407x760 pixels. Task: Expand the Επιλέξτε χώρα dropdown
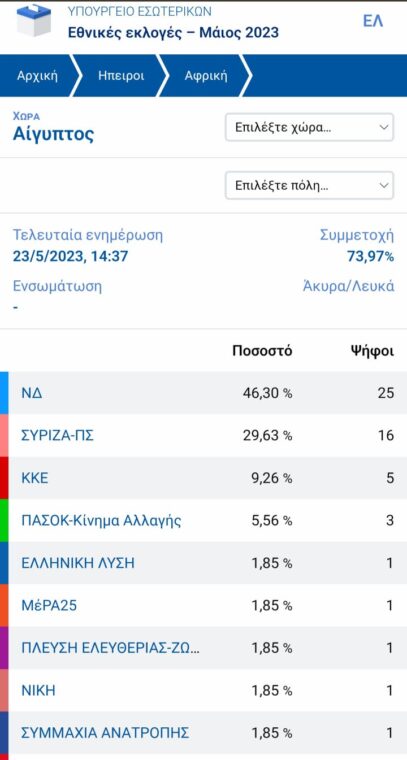point(309,127)
